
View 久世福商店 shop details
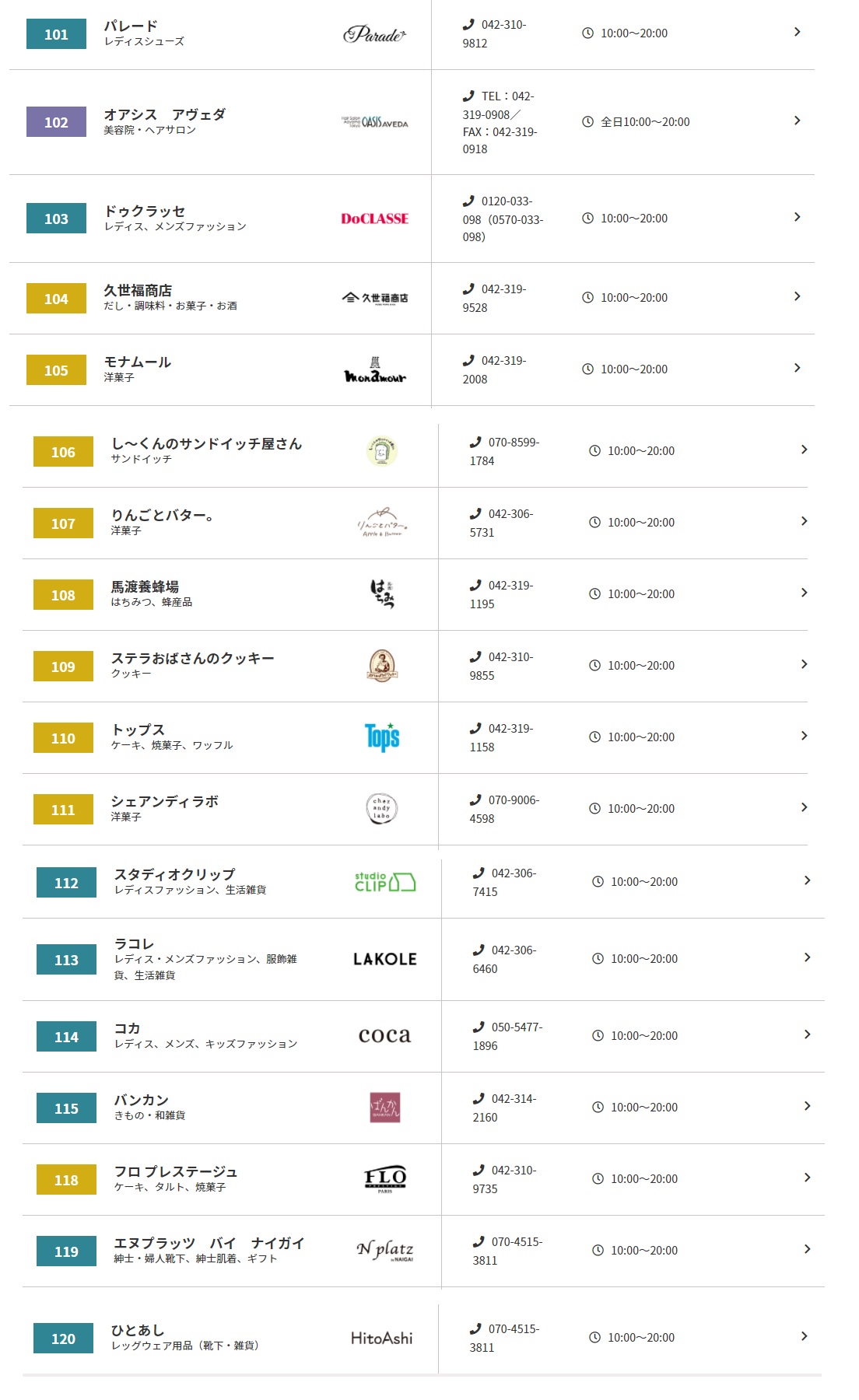click(412, 299)
